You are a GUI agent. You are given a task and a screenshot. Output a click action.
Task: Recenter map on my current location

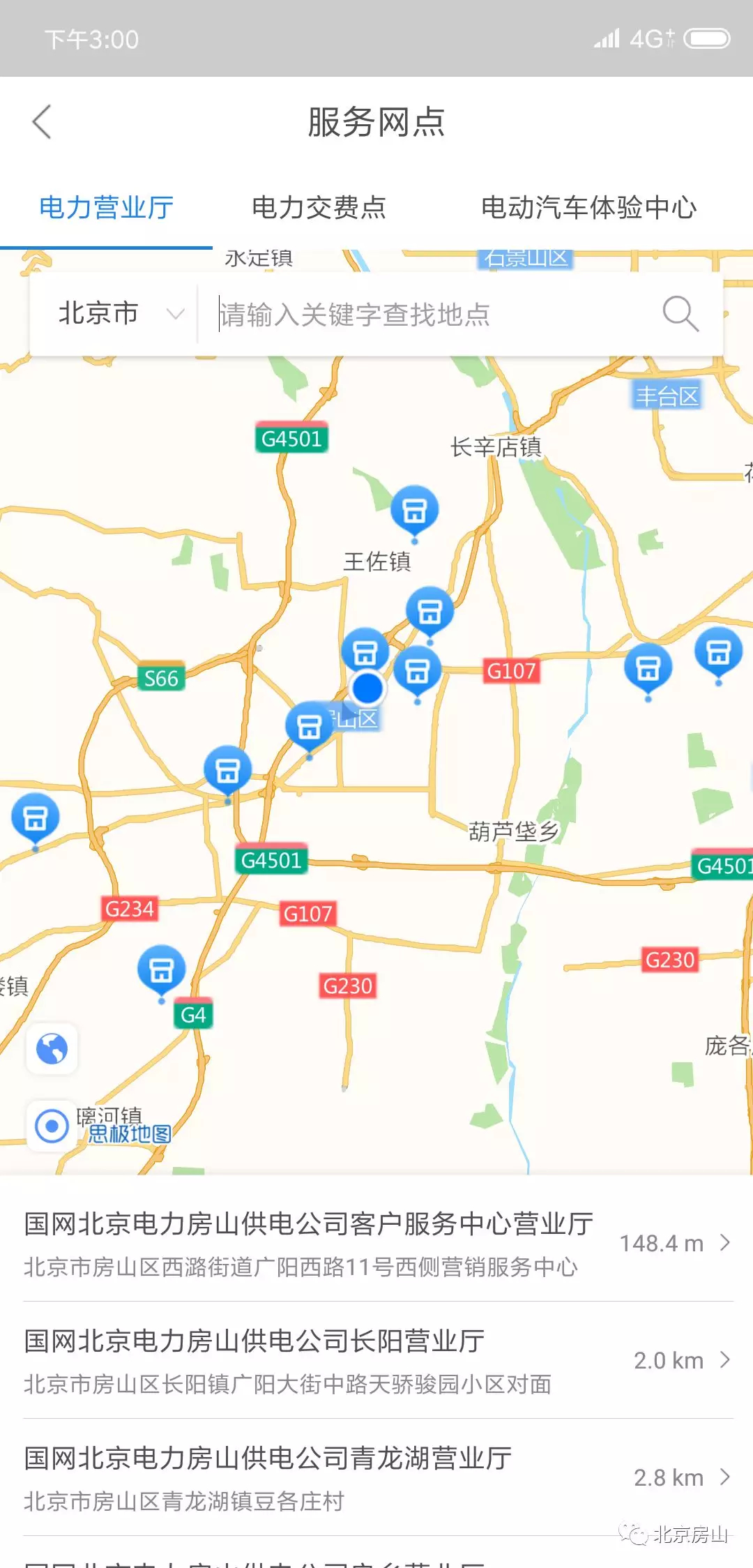[x=52, y=1126]
